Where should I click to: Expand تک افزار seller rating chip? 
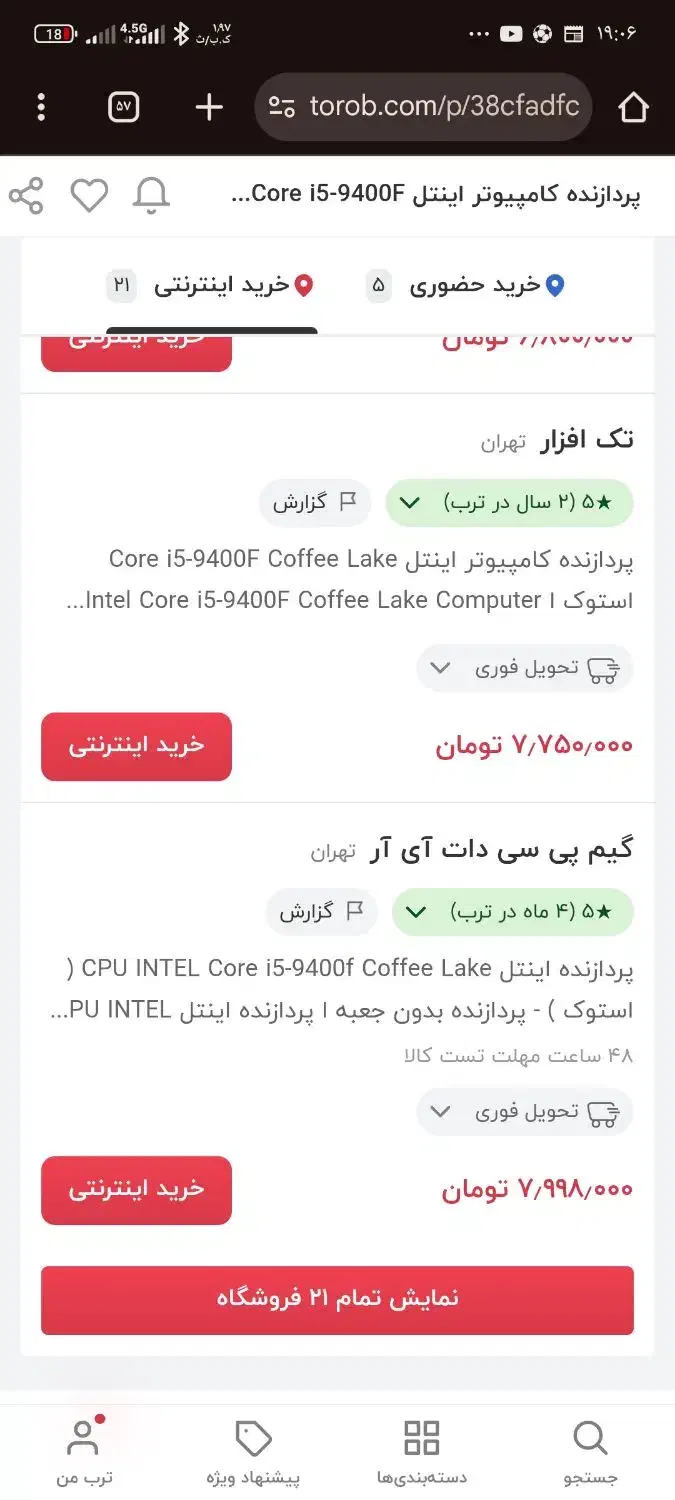coord(510,503)
